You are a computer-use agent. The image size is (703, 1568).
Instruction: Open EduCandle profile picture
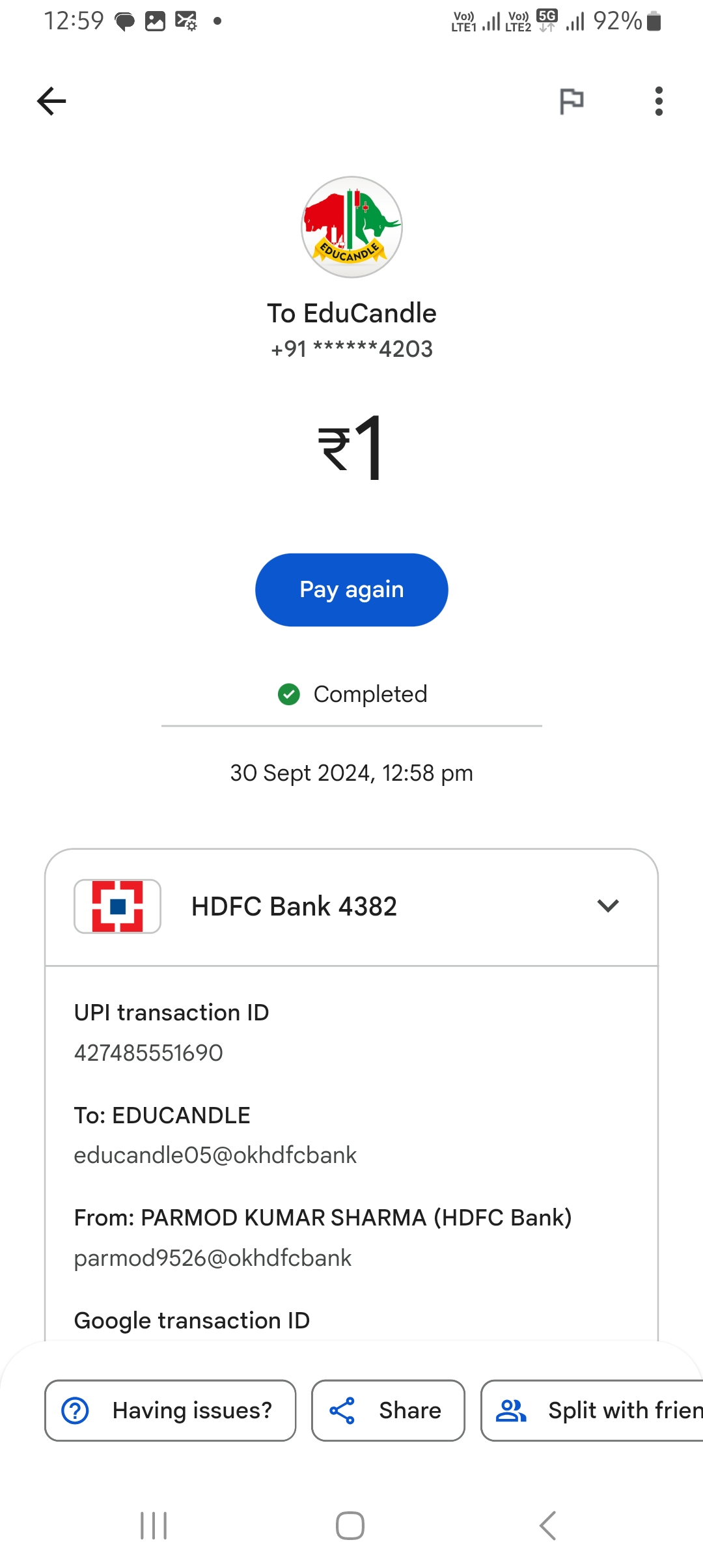(351, 227)
